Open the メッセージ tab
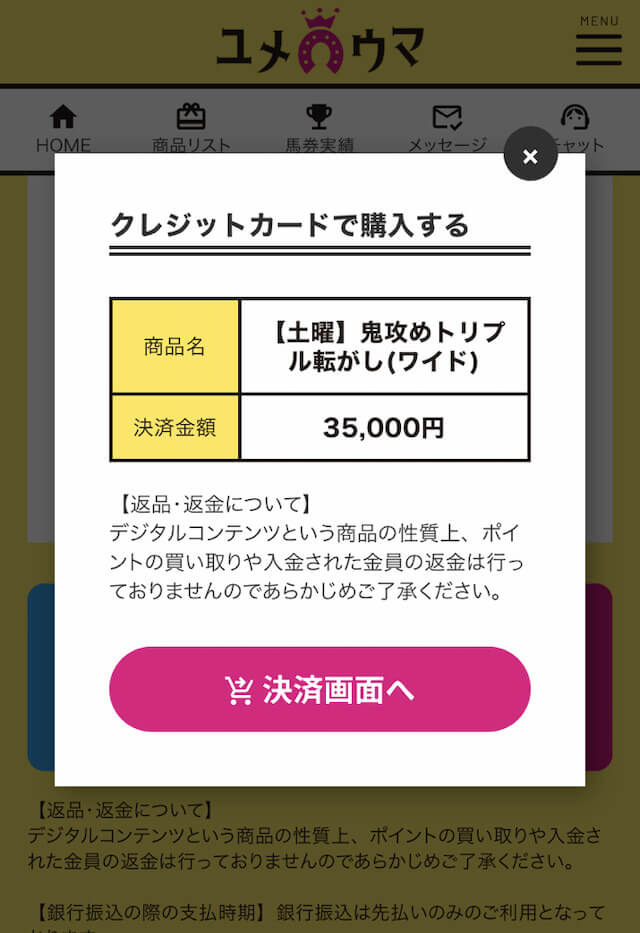This screenshot has width=640, height=933. pyautogui.click(x=446, y=129)
